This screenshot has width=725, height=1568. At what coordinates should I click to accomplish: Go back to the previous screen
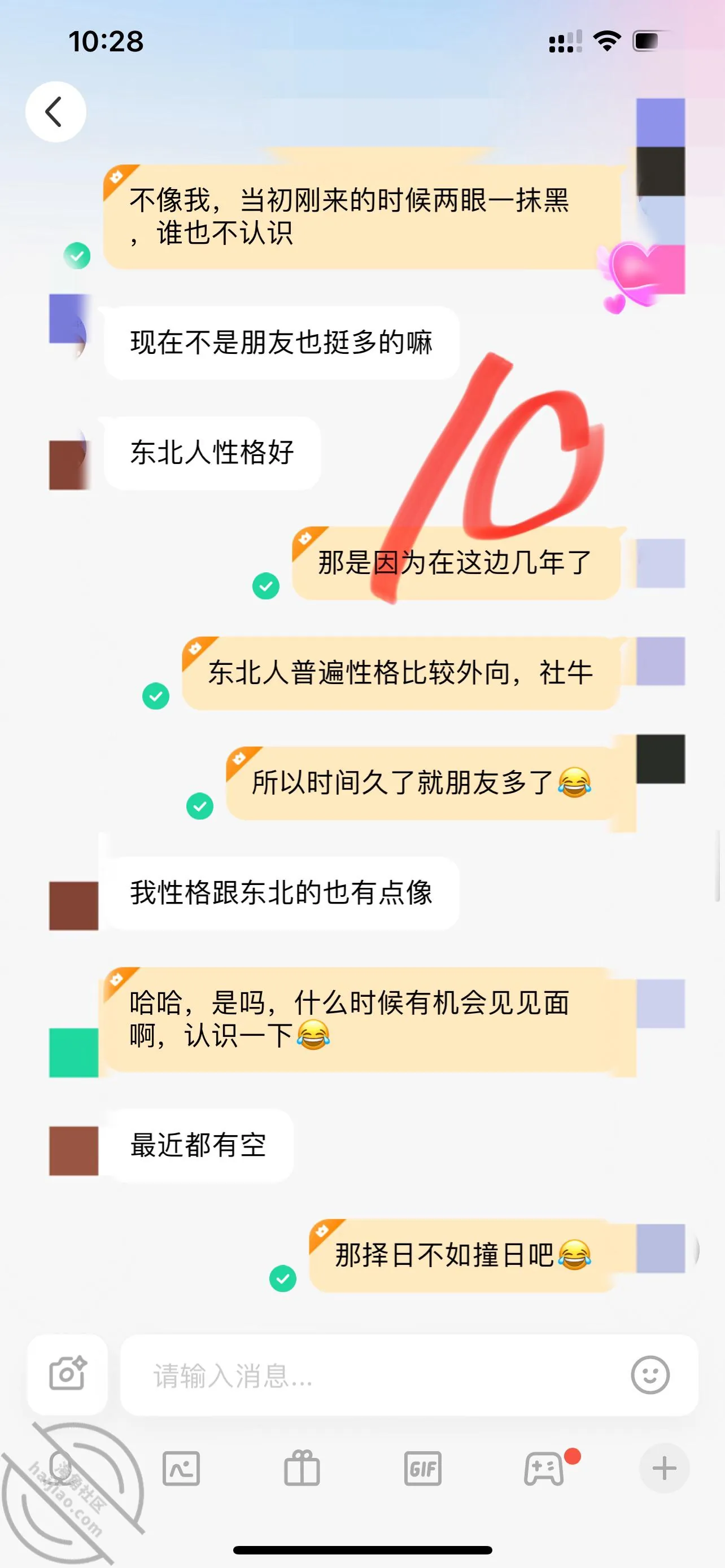click(55, 112)
